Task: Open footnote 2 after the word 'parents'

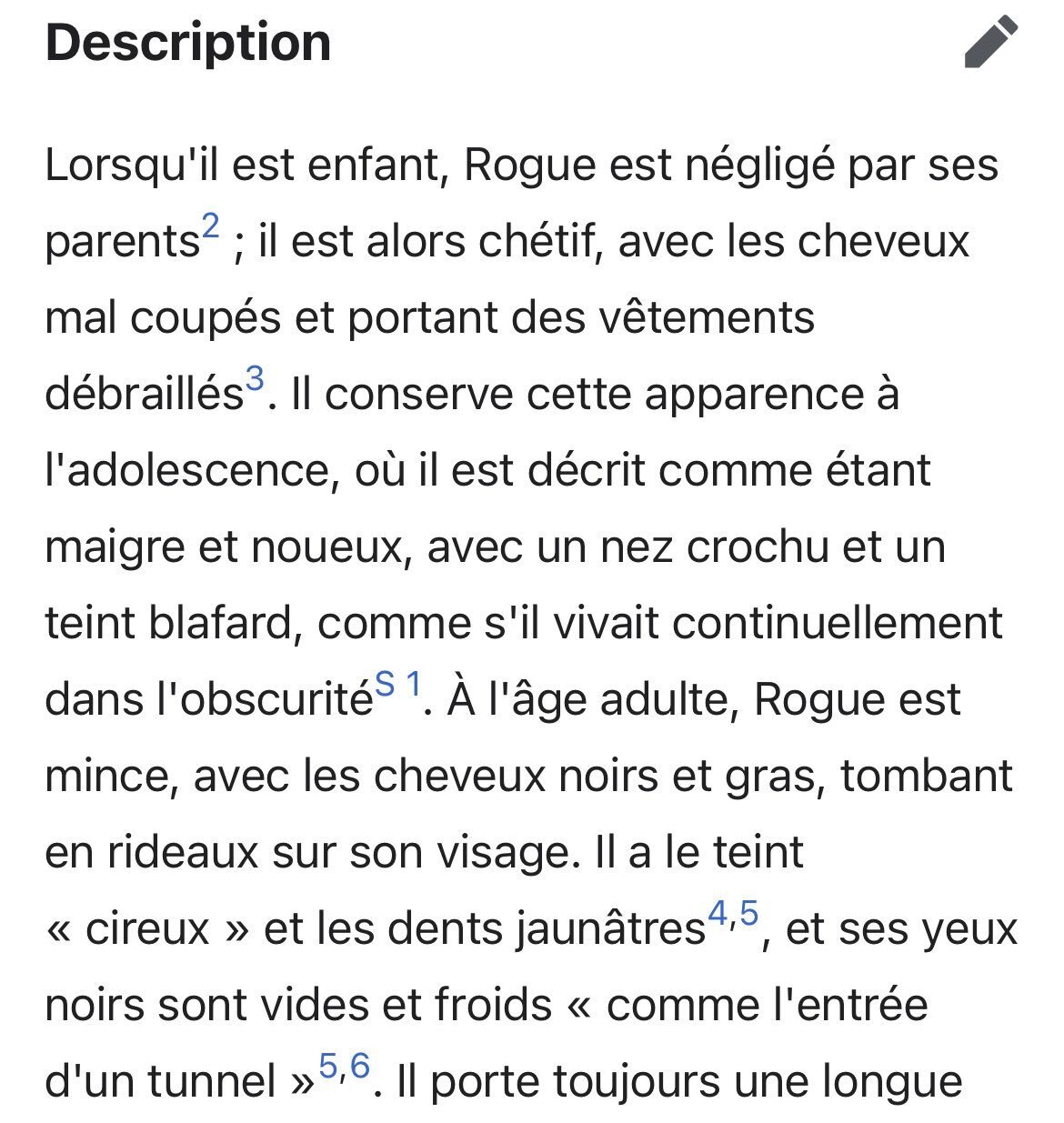Action: tap(210, 226)
